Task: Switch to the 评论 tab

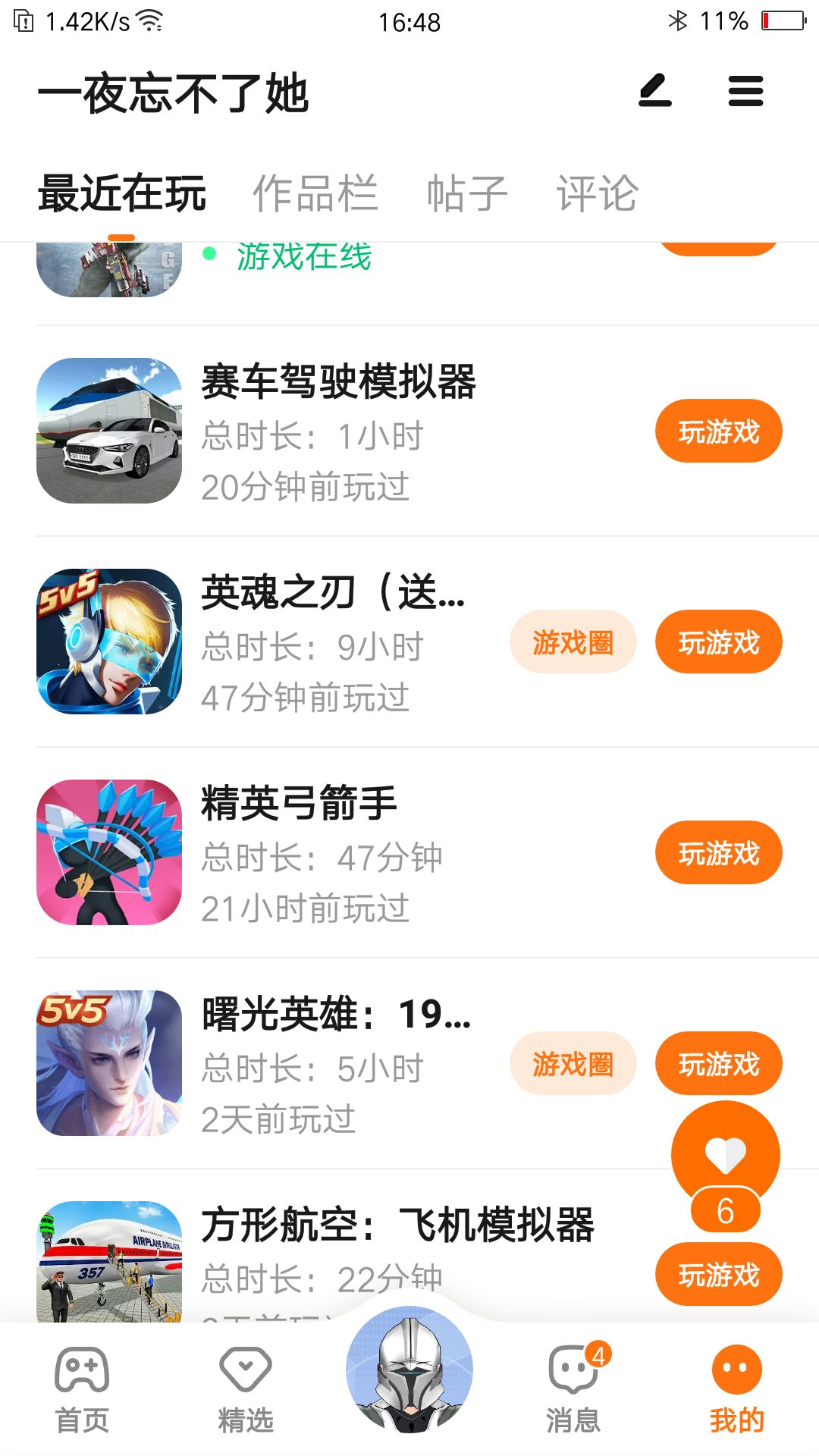Action: tap(598, 193)
